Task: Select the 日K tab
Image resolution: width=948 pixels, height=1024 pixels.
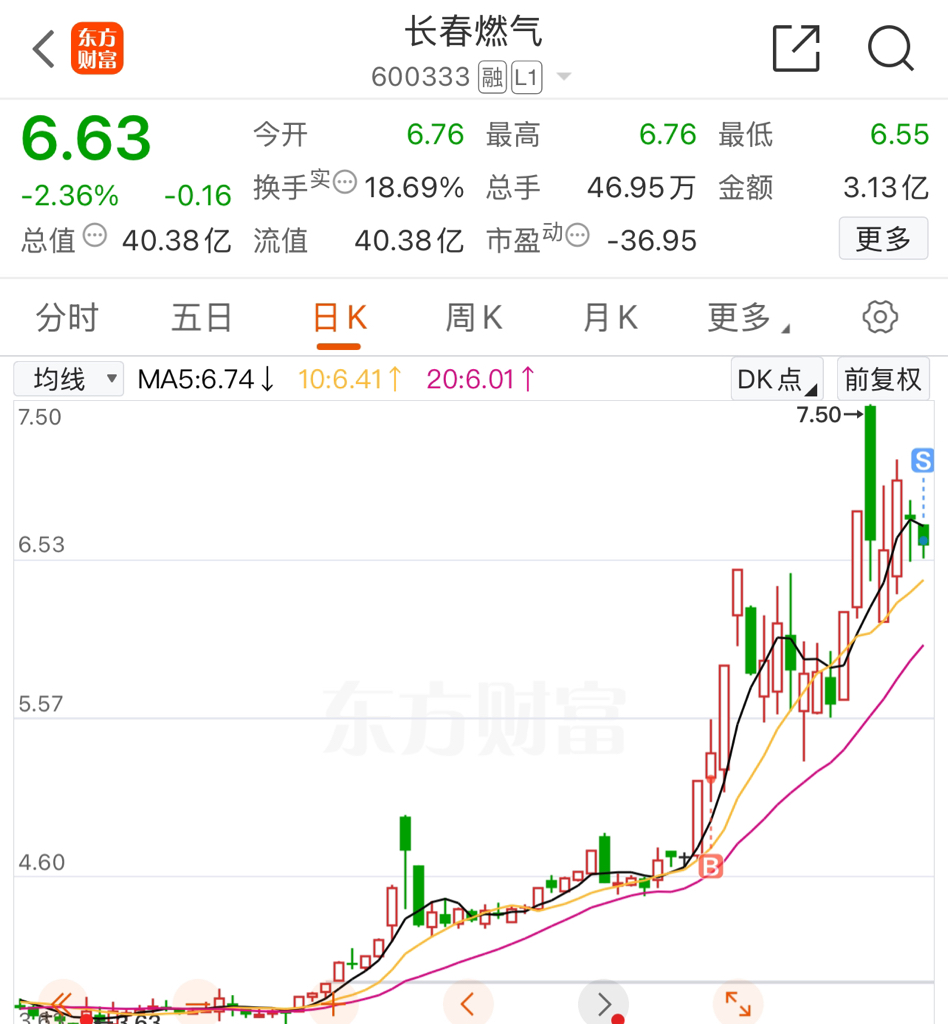Action: point(339,318)
